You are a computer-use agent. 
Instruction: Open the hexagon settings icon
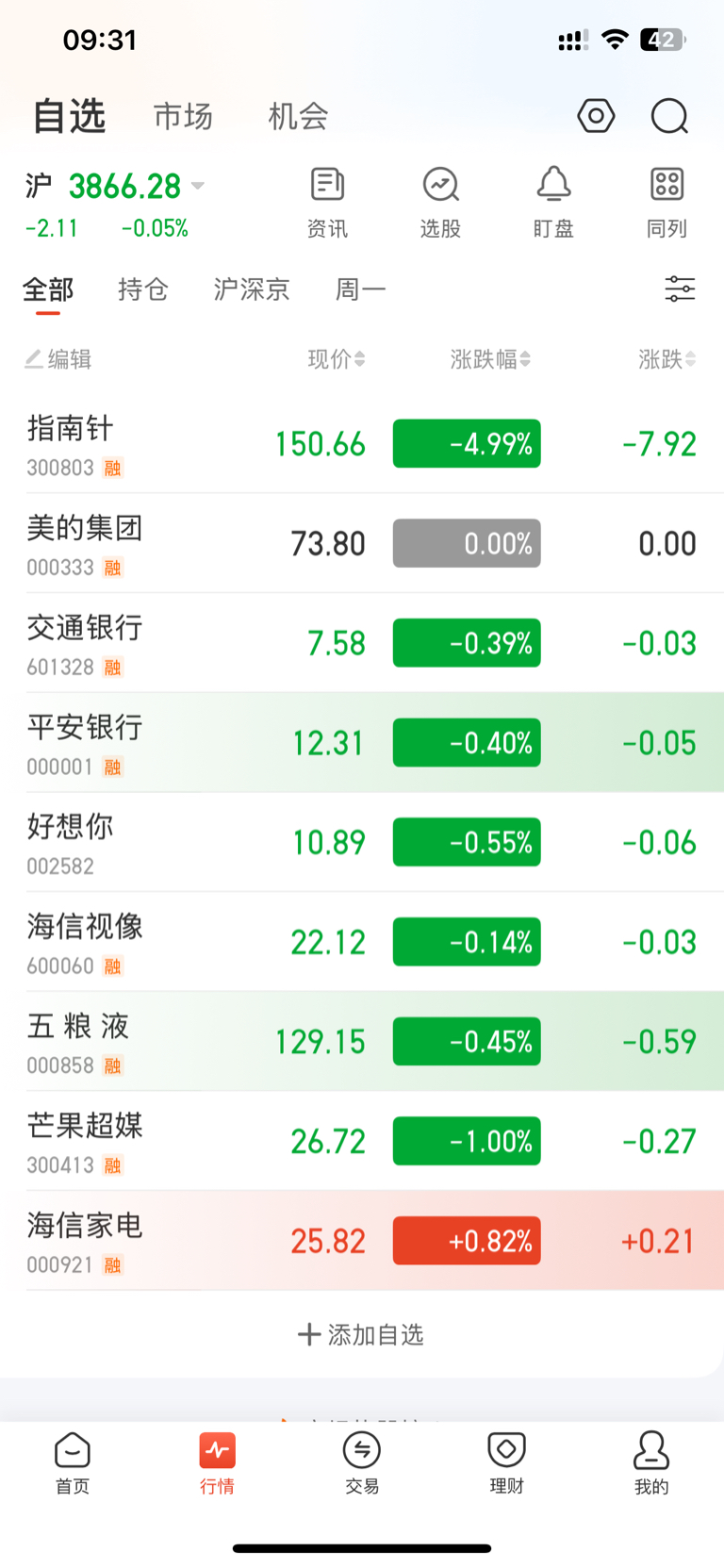pos(596,116)
